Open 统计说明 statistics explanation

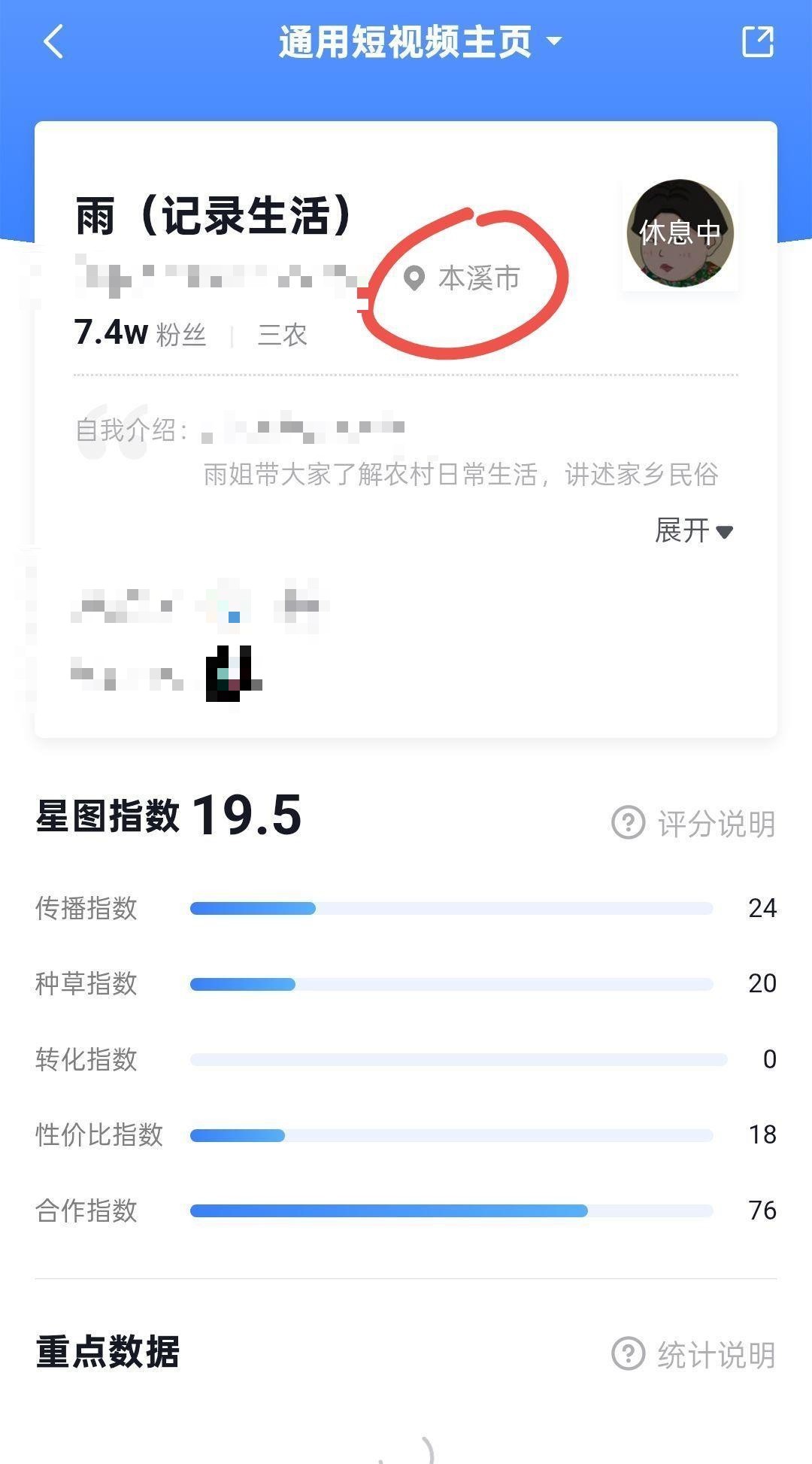tap(693, 1355)
